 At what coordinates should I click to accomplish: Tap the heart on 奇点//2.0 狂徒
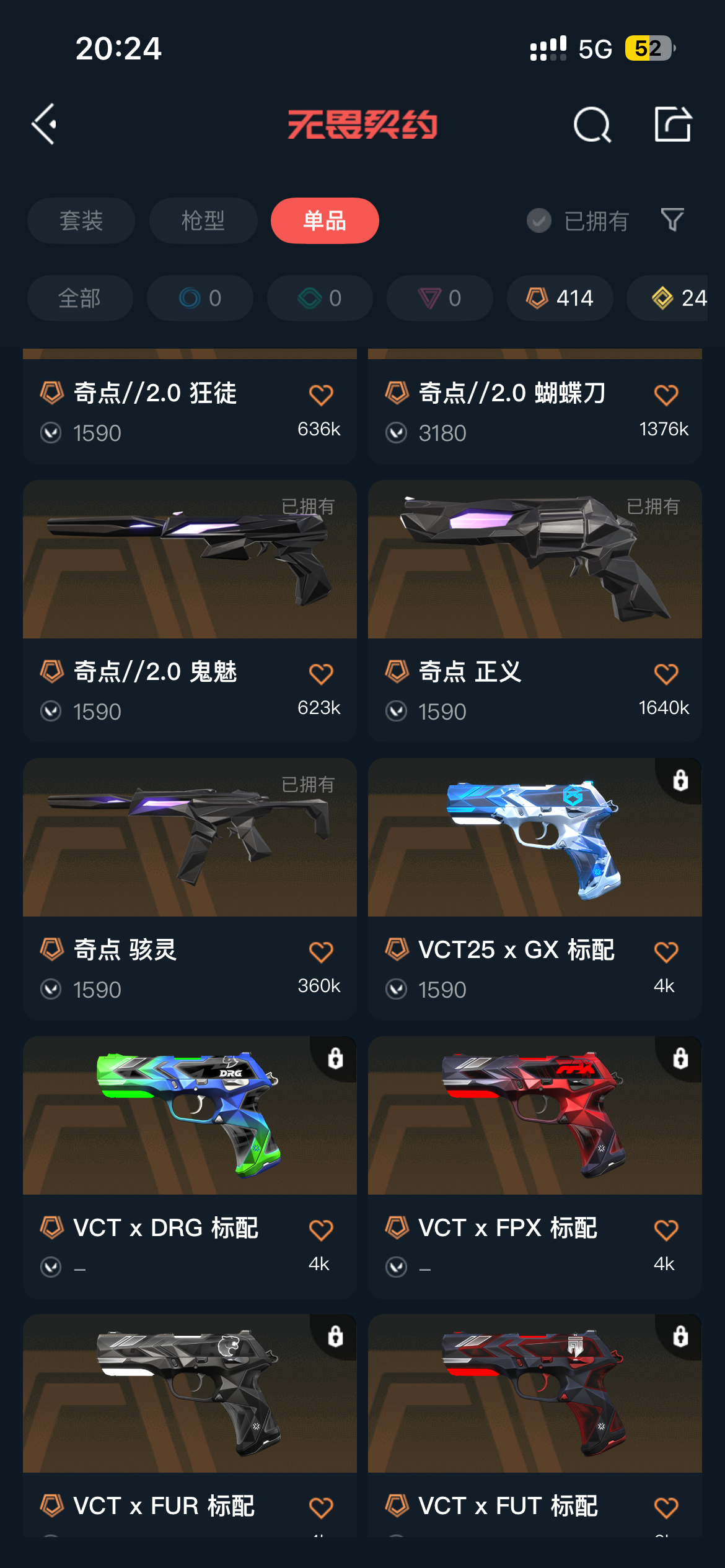321,395
